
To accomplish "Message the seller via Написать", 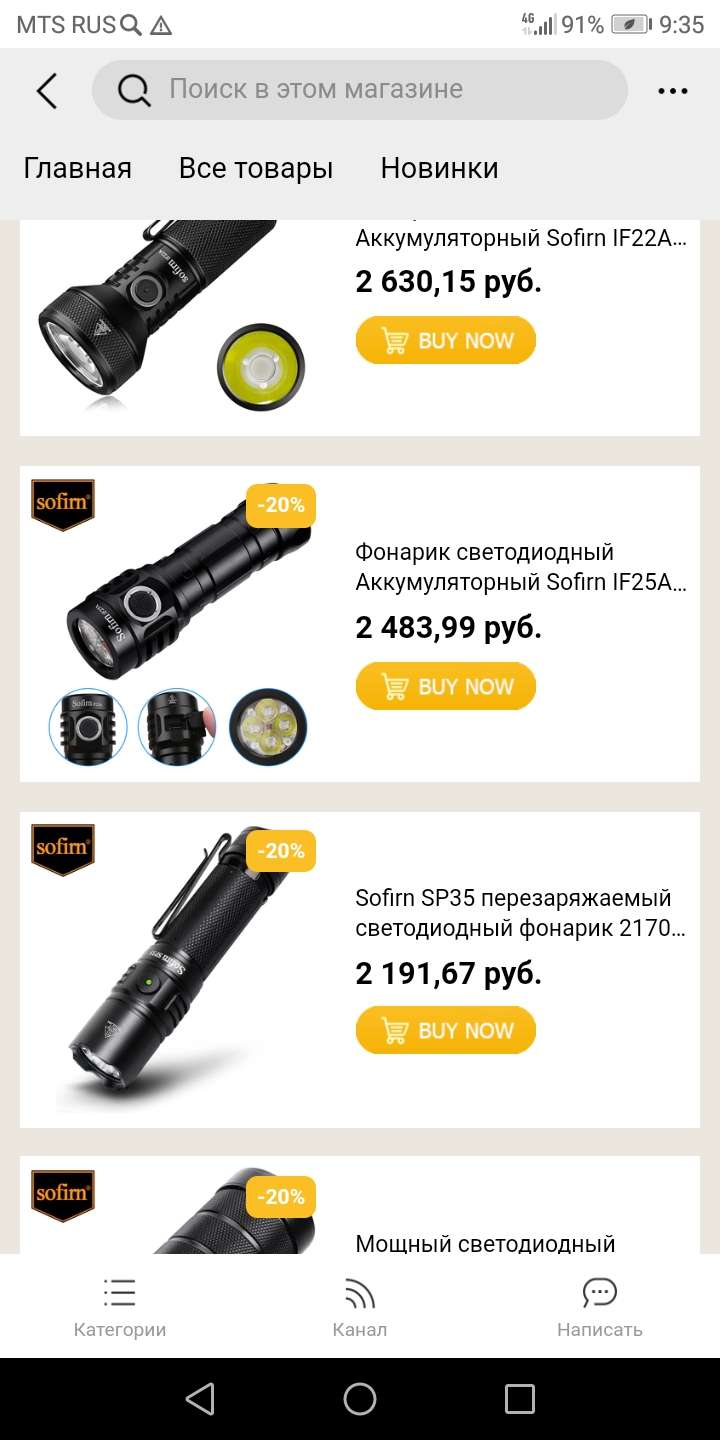I will (599, 1308).
